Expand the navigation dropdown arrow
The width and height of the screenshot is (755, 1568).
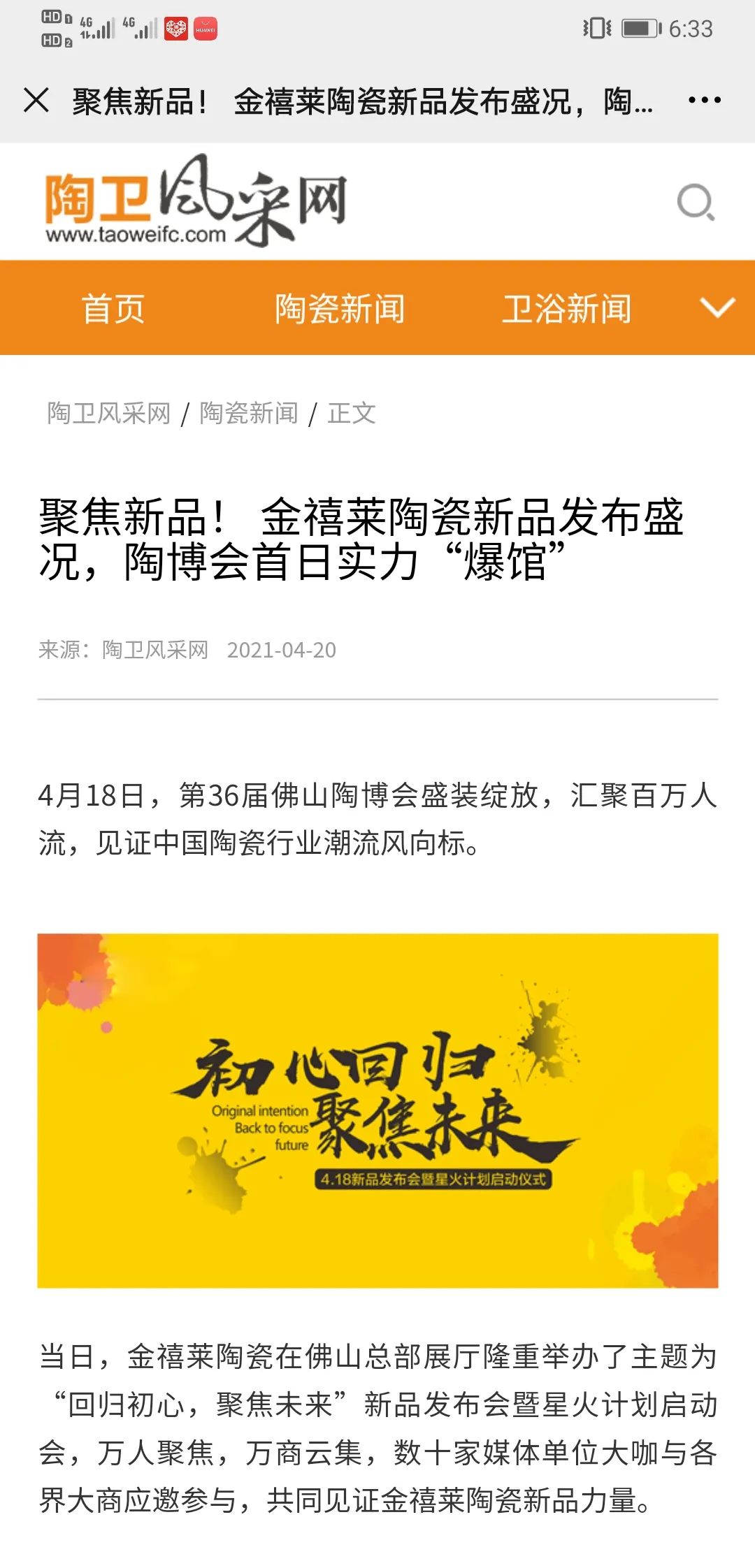click(x=717, y=307)
